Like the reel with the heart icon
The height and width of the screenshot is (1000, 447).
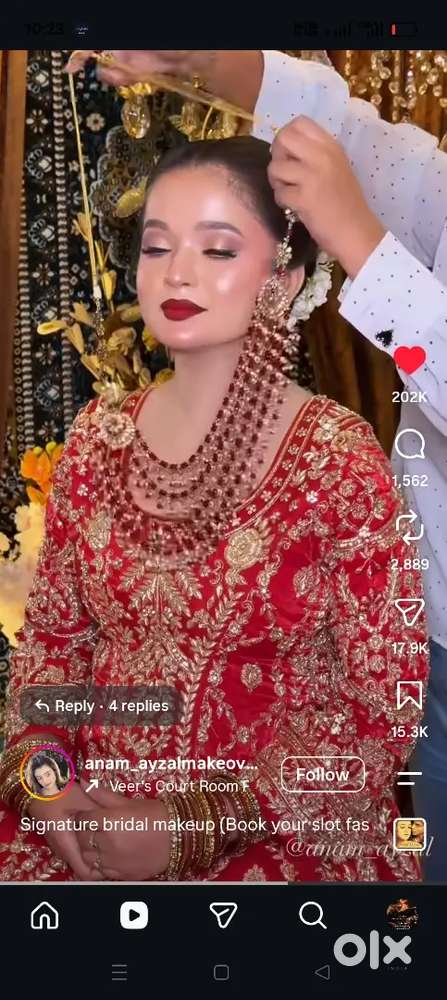[409, 361]
